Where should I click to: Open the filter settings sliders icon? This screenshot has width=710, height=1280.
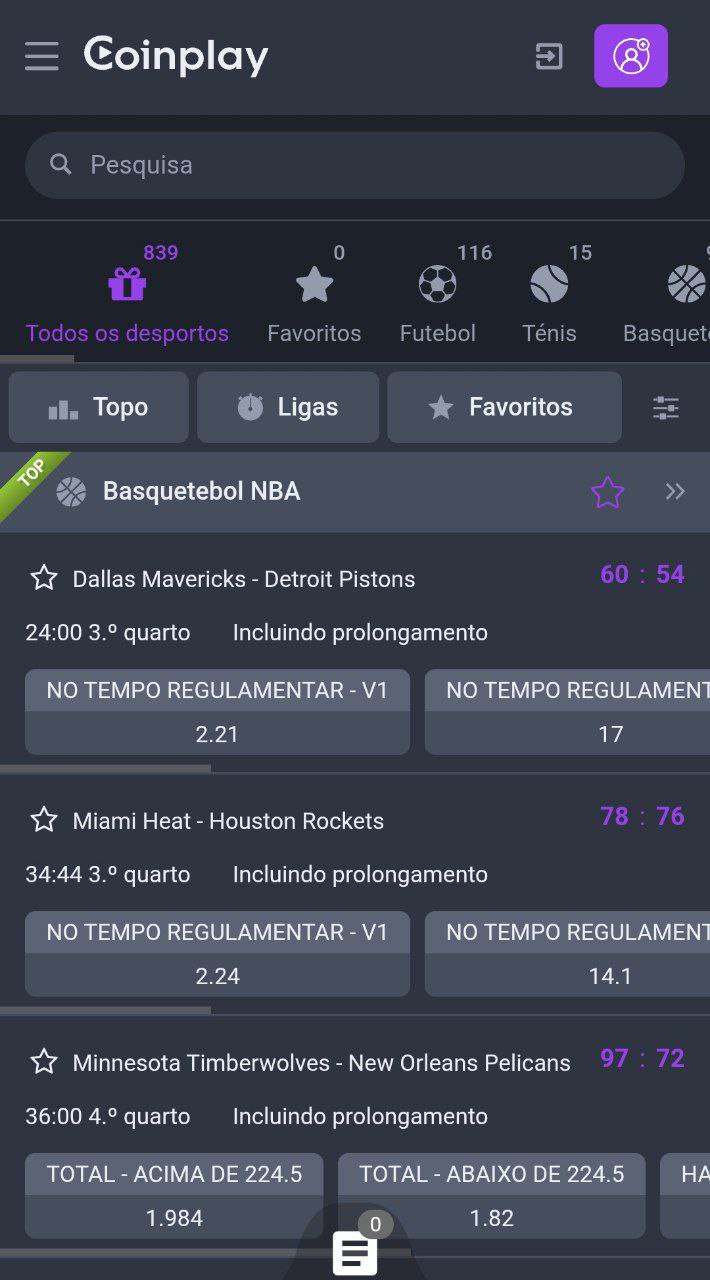[x=666, y=407]
